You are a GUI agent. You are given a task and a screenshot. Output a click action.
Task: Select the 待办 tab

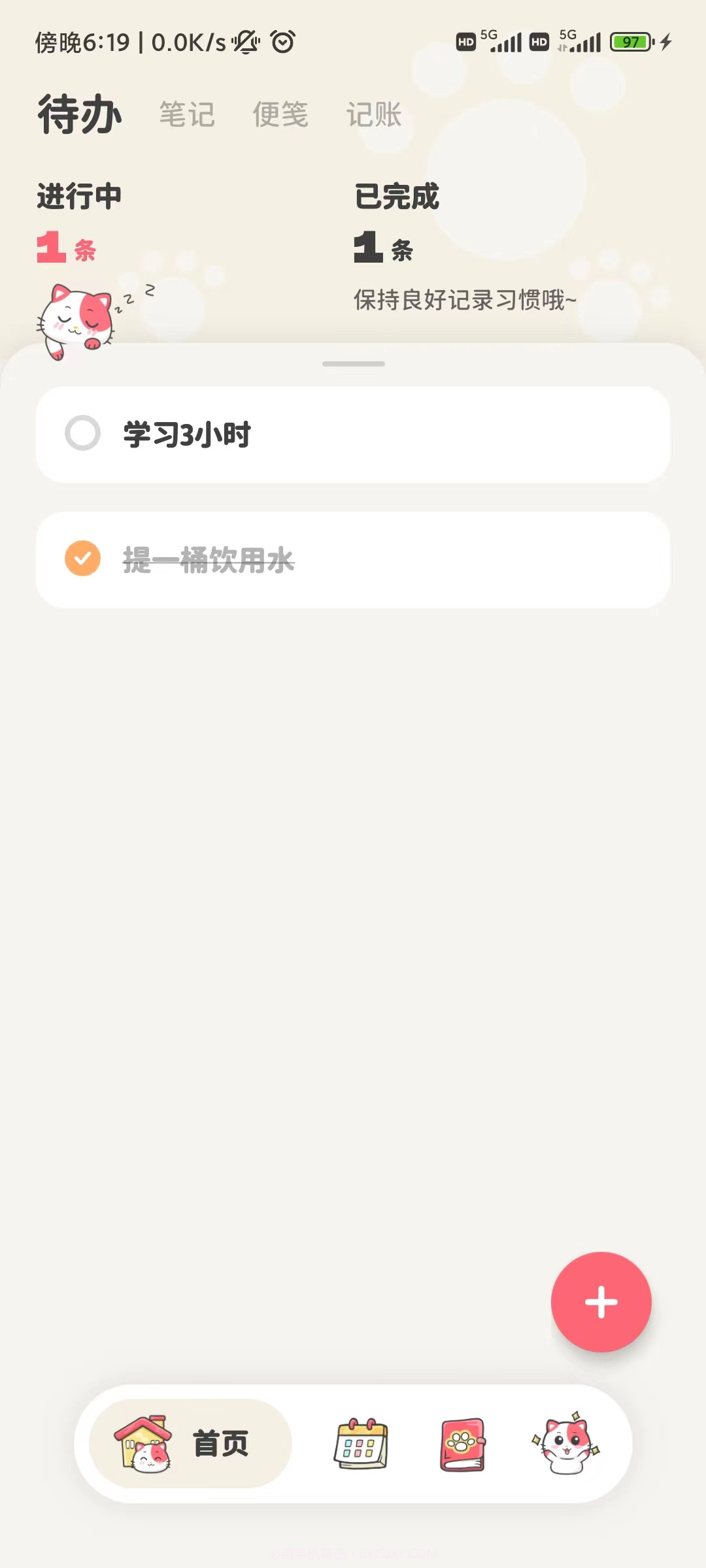[x=78, y=115]
